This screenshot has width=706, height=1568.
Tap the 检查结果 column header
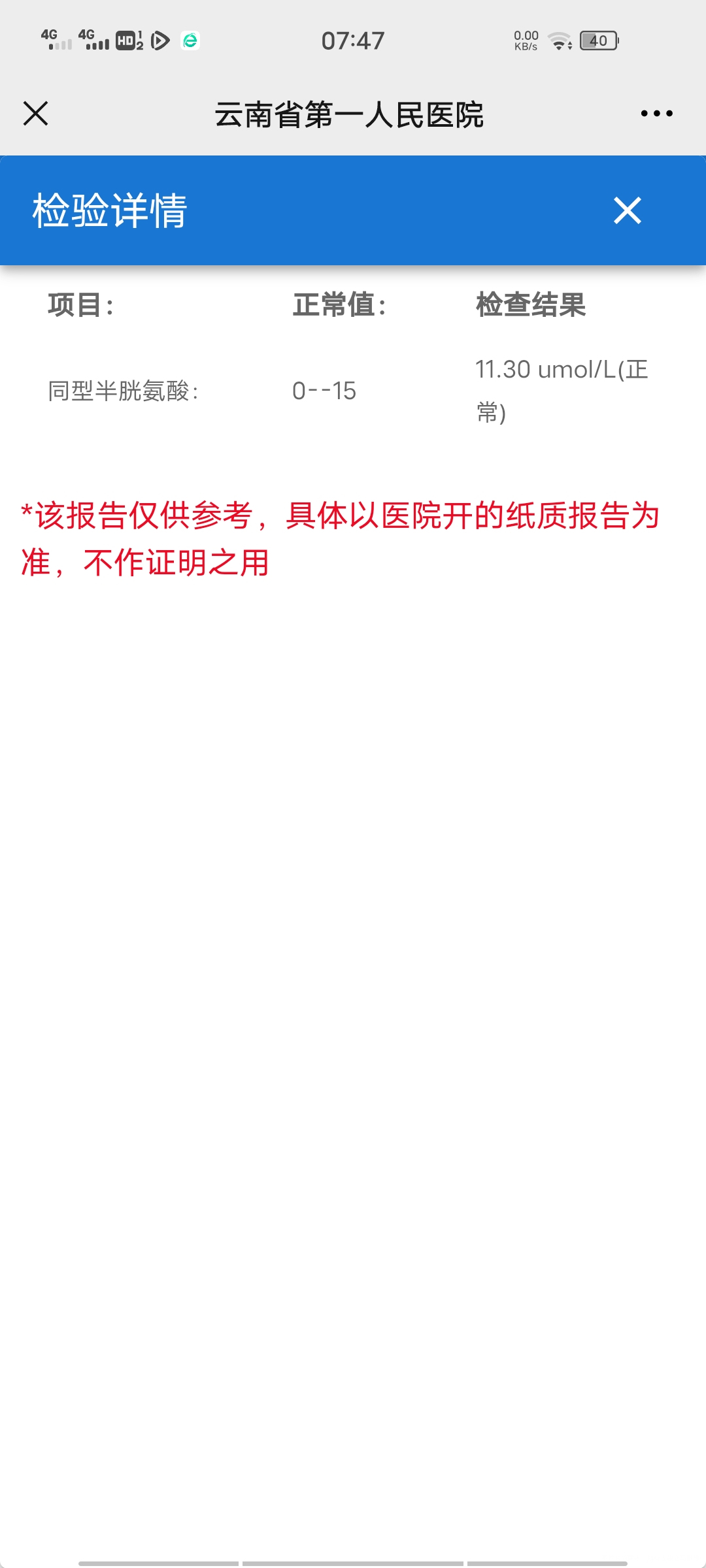(x=531, y=304)
